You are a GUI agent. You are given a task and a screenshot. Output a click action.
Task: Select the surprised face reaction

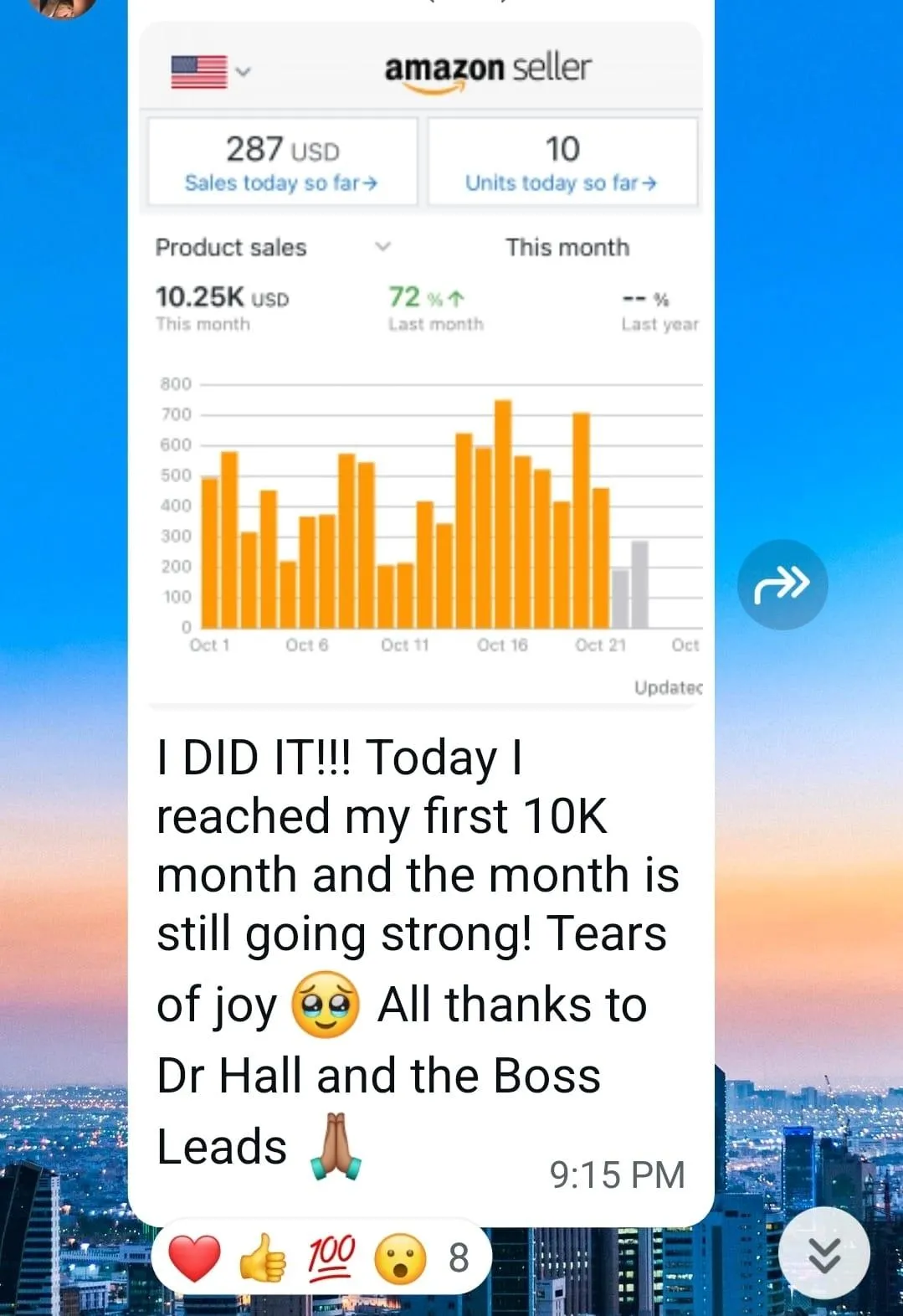point(399,1258)
